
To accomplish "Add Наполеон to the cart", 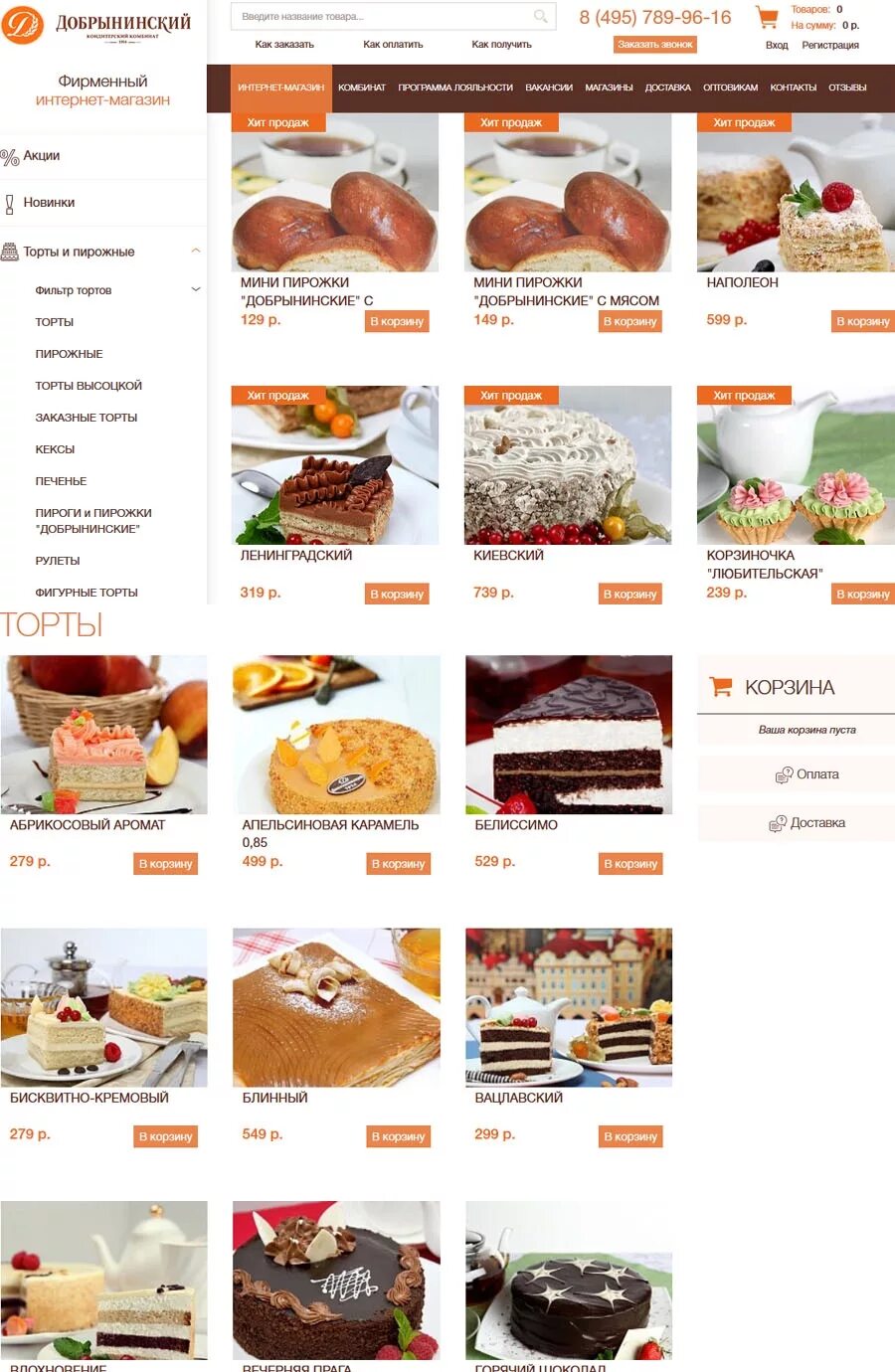I will tap(862, 321).
